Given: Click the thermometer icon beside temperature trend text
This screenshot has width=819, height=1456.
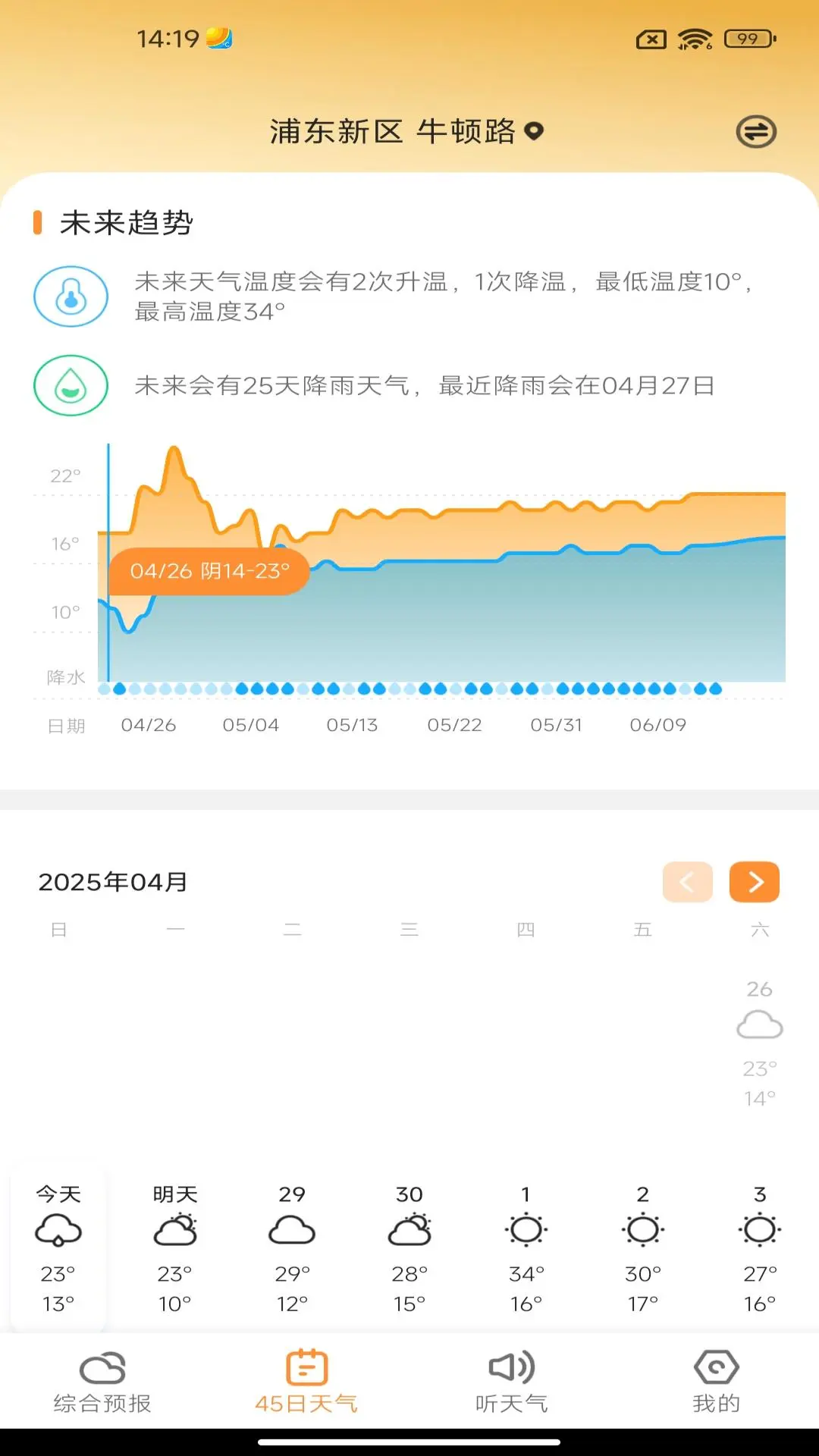Looking at the screenshot, I should pyautogui.click(x=71, y=296).
